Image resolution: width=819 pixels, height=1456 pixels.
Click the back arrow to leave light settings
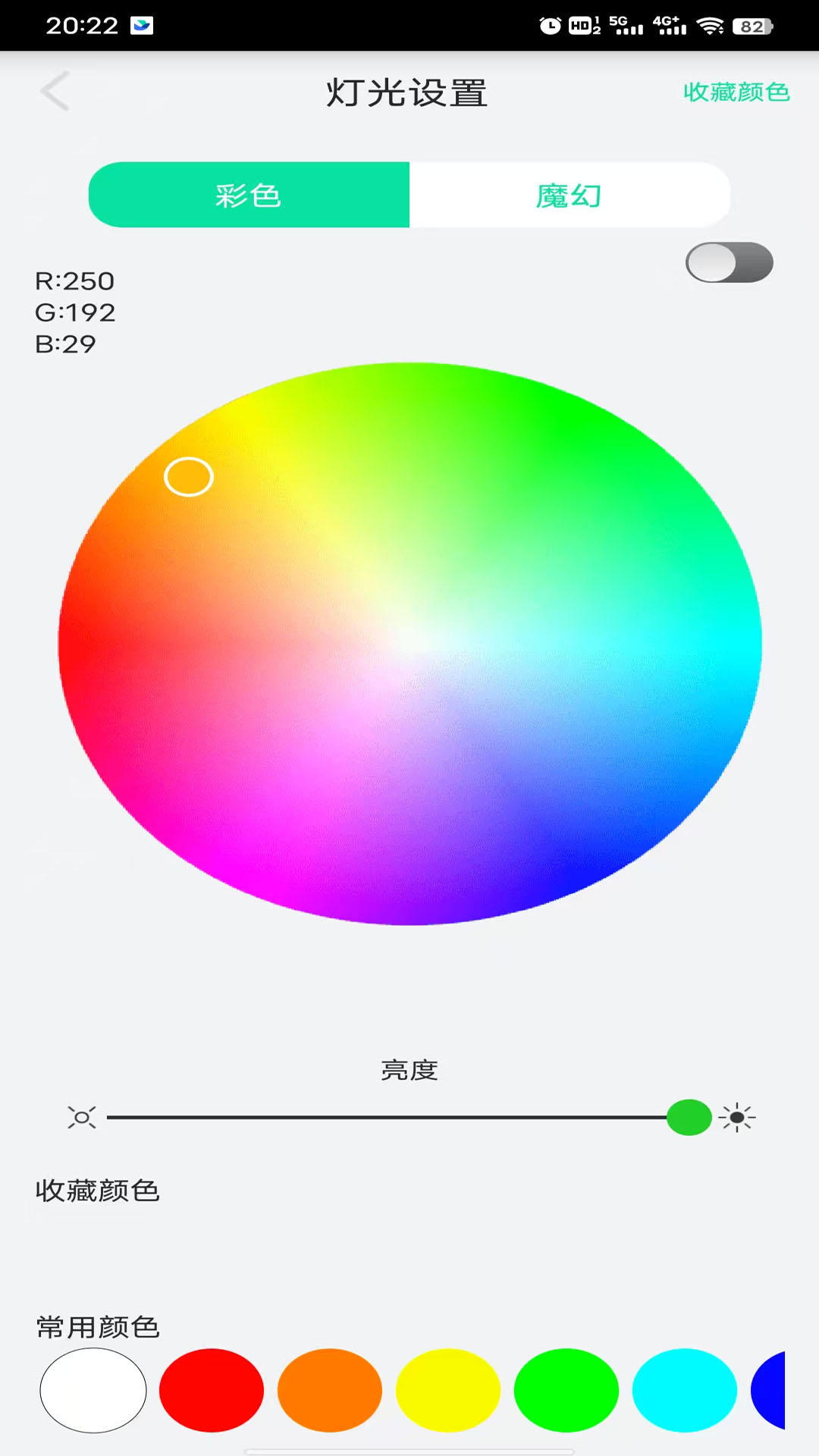(53, 91)
